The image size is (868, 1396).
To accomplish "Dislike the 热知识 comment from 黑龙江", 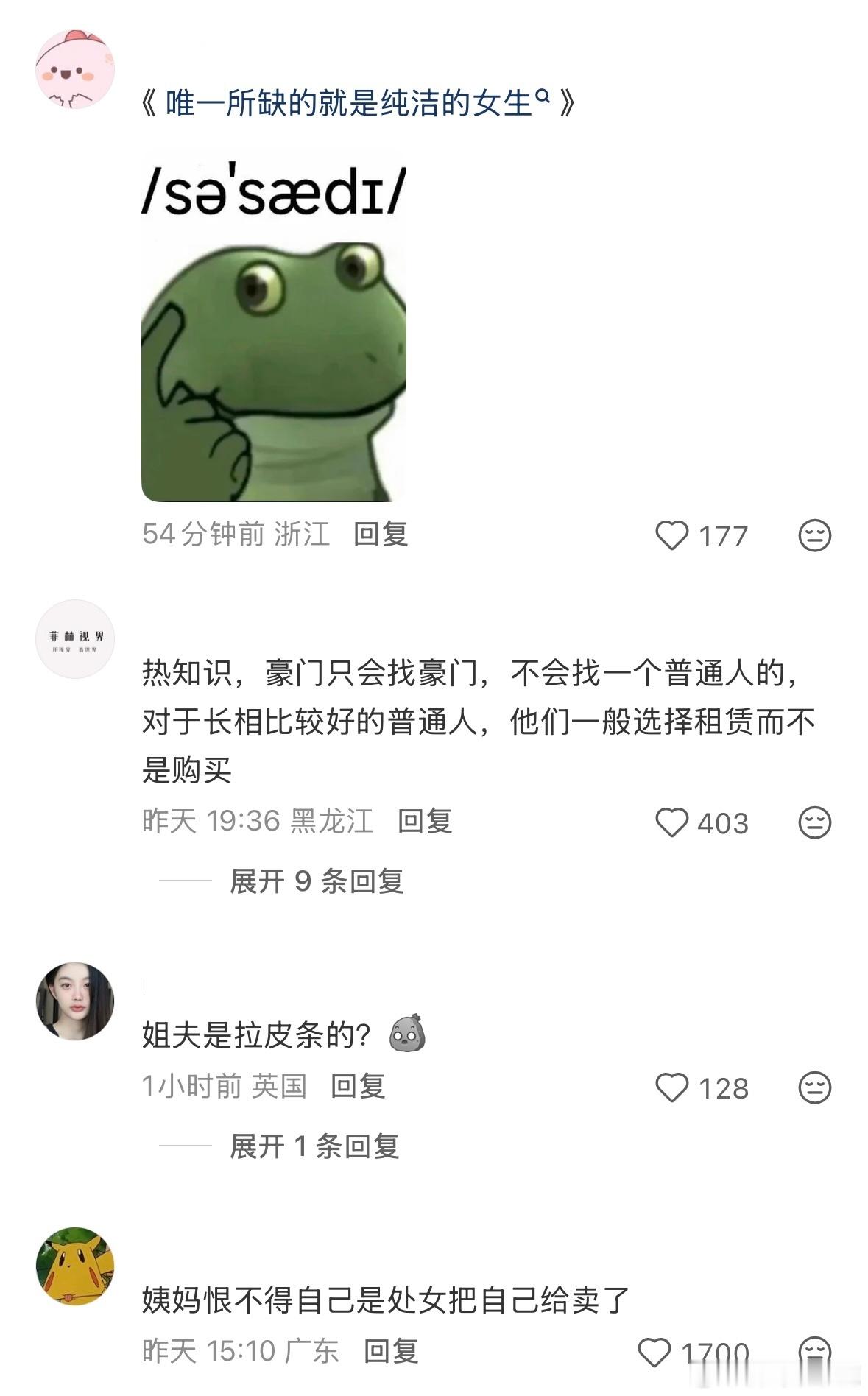I will [815, 822].
